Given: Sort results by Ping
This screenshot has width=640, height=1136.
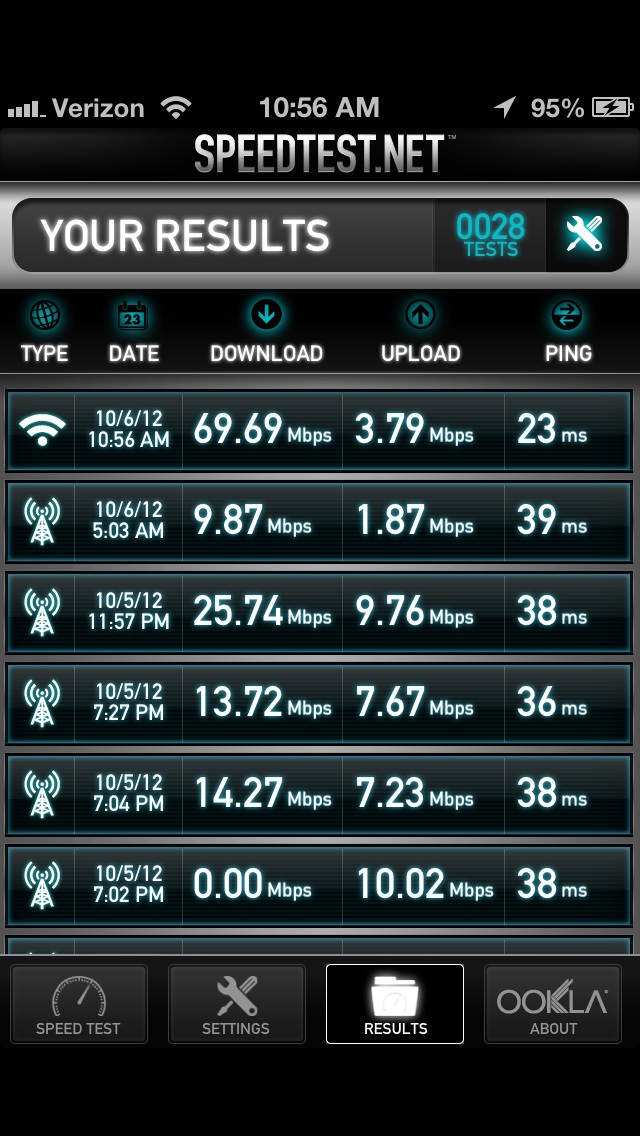Looking at the screenshot, I should coord(568,333).
